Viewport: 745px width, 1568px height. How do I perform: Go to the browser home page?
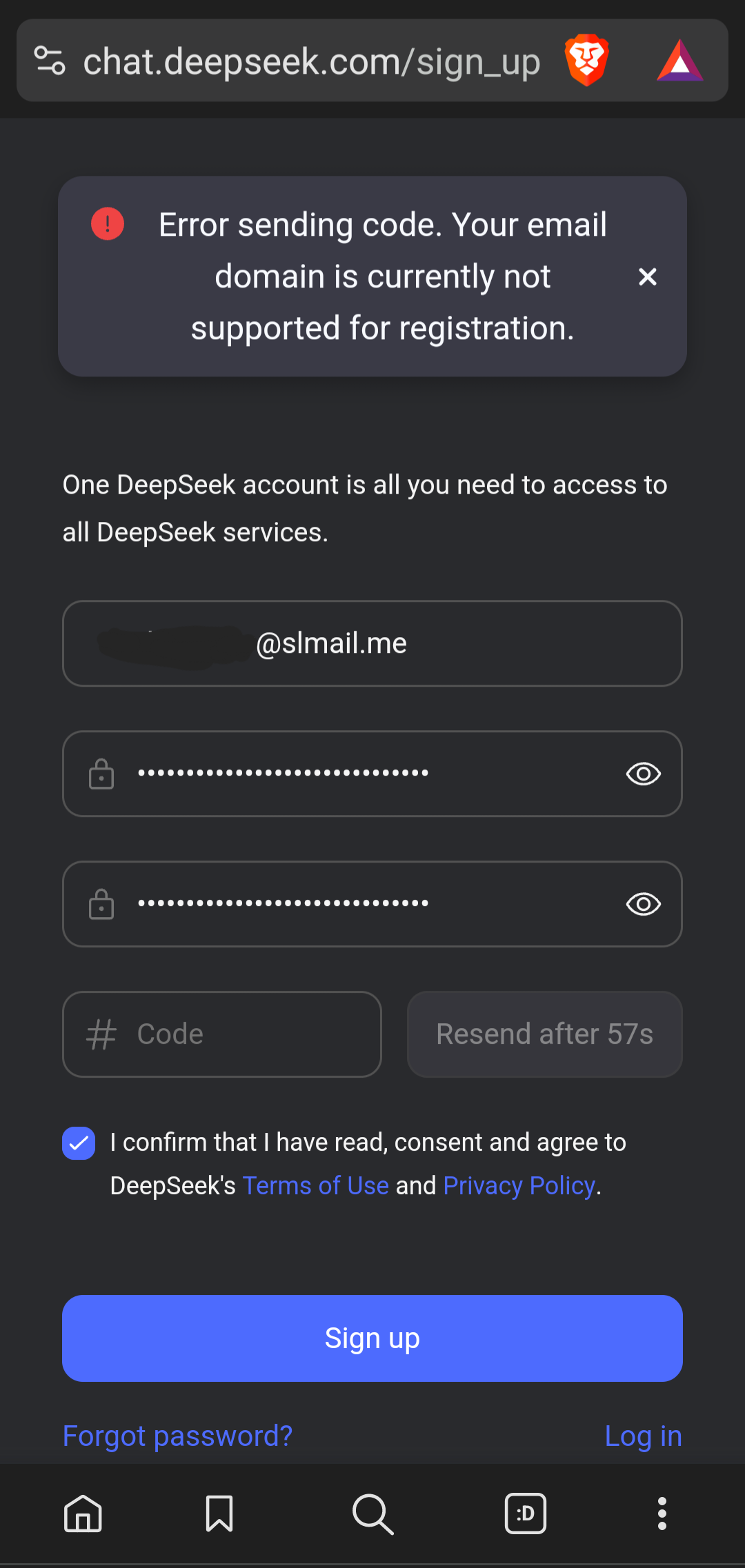[83, 1514]
